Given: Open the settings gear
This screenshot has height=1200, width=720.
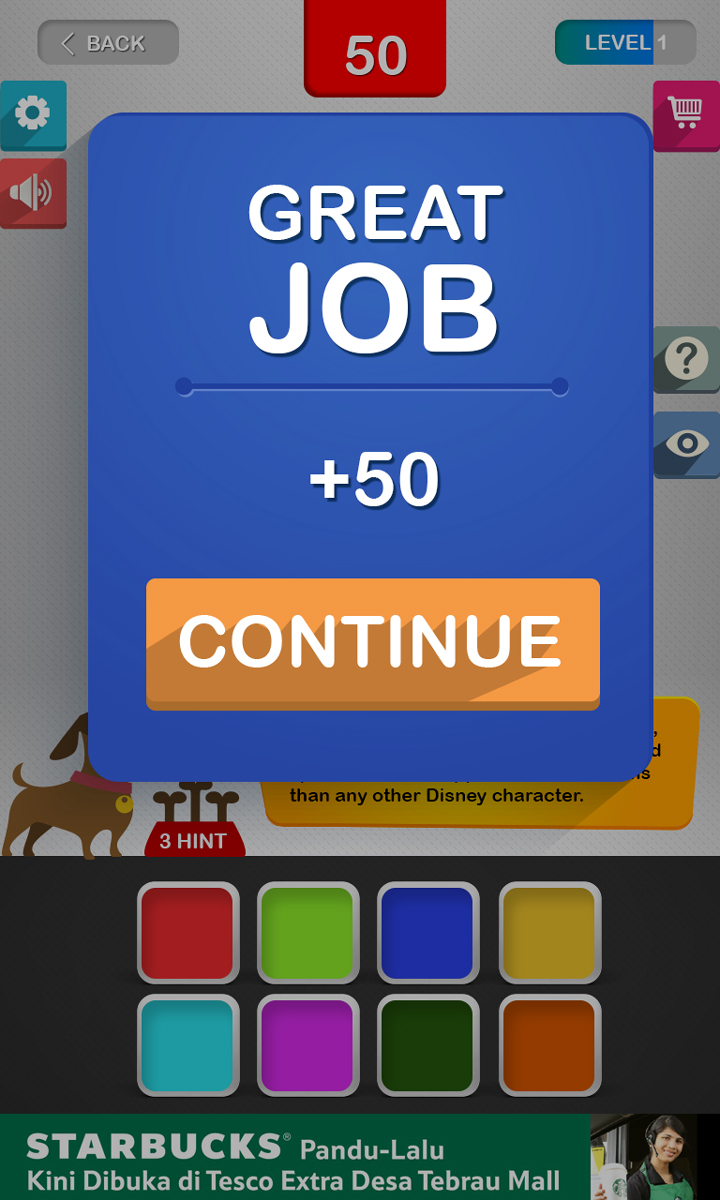Looking at the screenshot, I should 33,114.
